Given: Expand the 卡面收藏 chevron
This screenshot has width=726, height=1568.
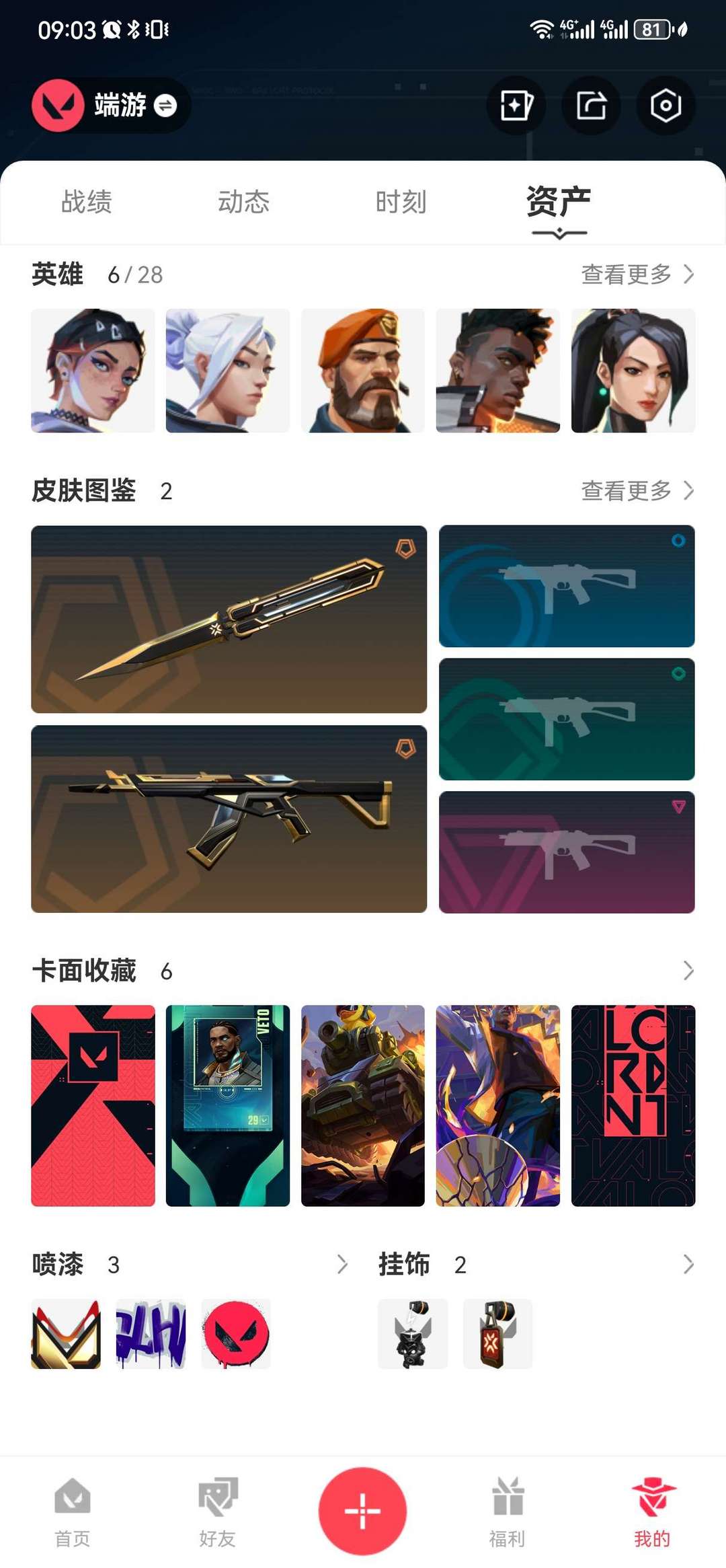Looking at the screenshot, I should click(688, 970).
